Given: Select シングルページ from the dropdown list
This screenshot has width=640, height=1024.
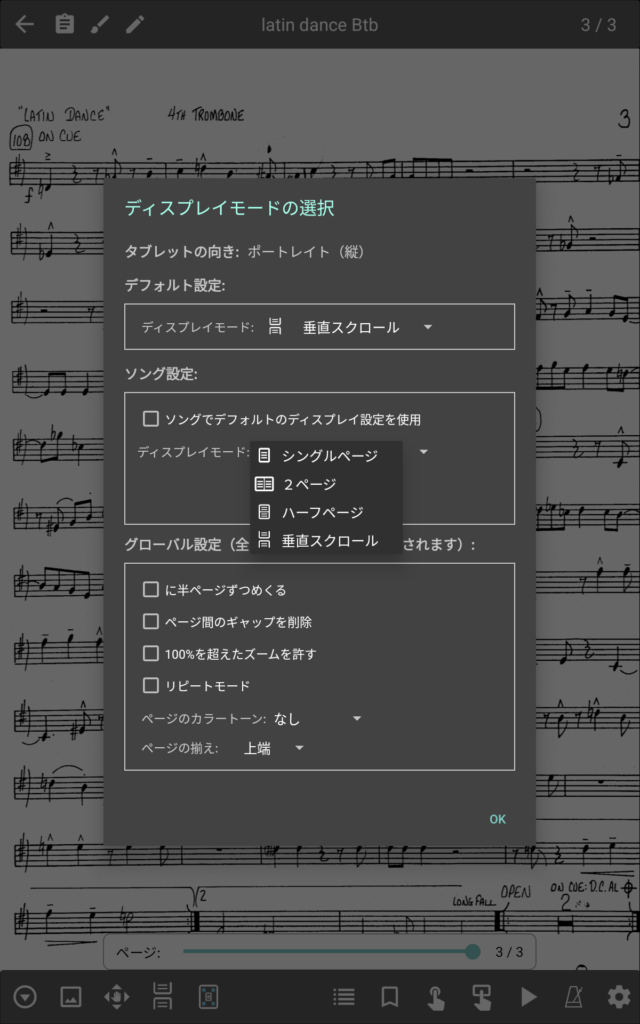Looking at the screenshot, I should (x=328, y=455).
